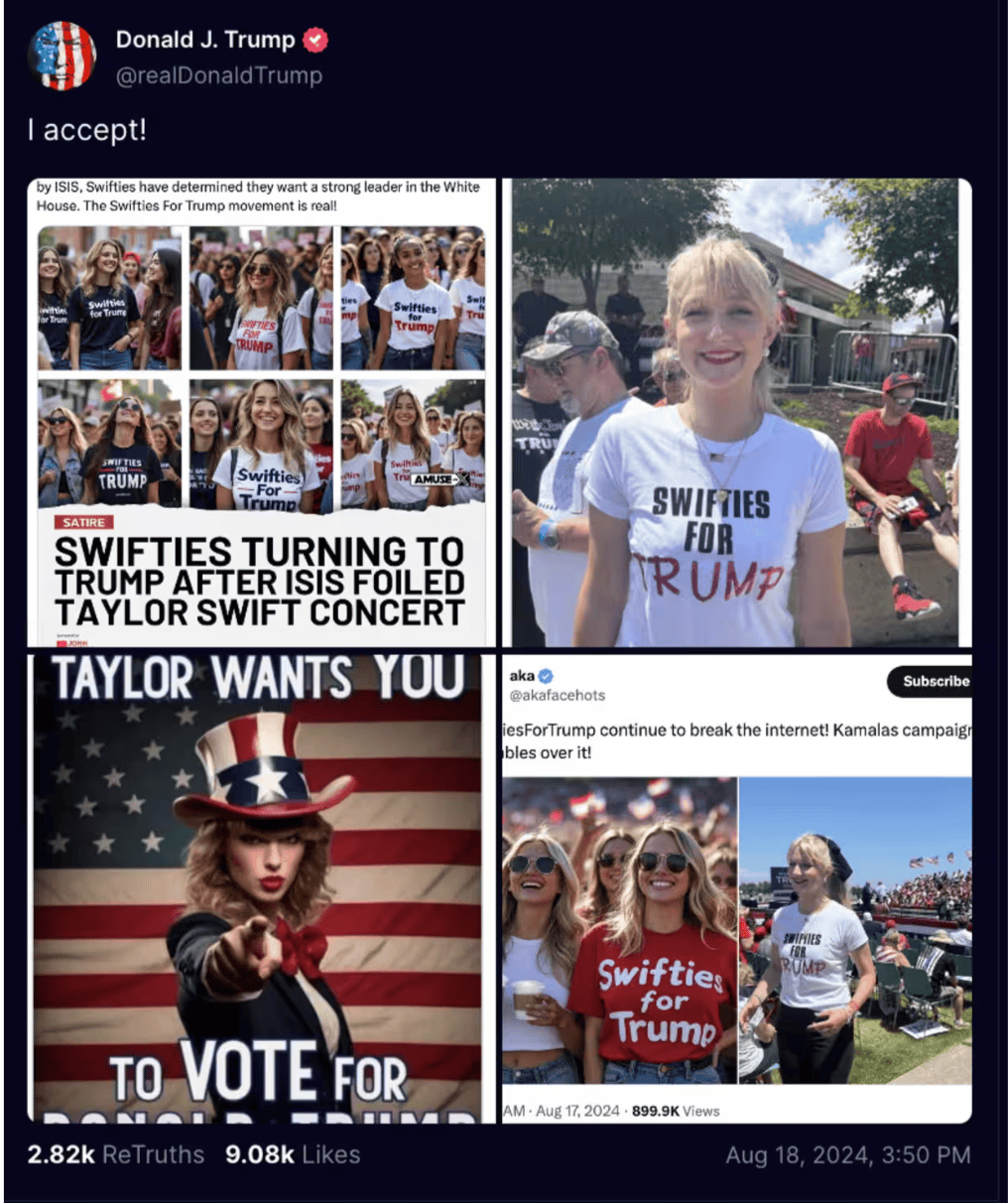This screenshot has height=1203, width=1008.
Task: Open the @akafacehots profile handle
Action: coord(560,696)
